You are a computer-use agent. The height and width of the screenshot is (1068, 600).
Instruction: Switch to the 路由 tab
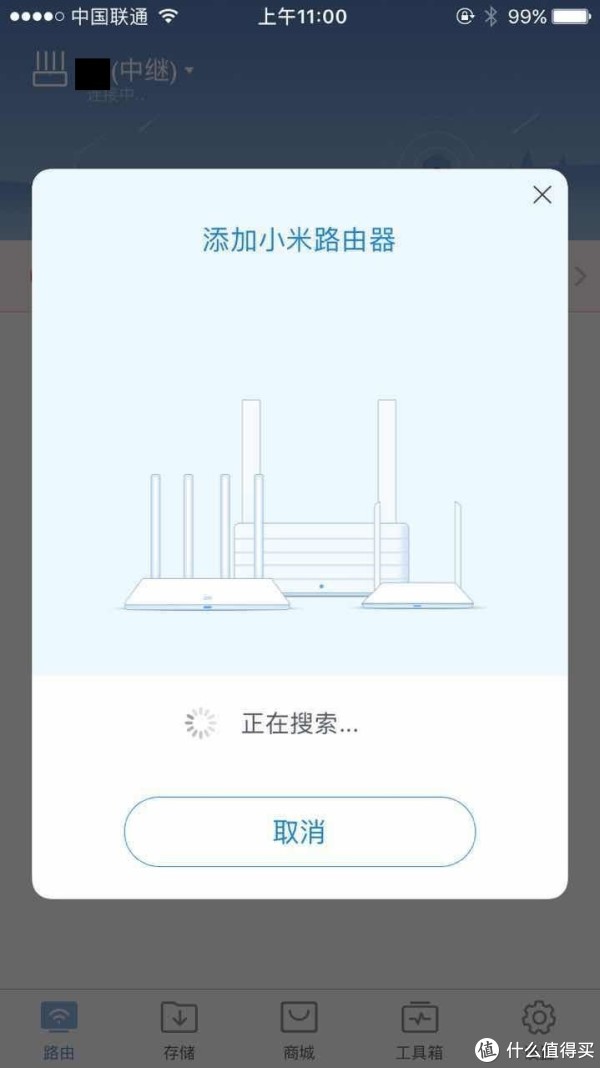pos(59,1030)
